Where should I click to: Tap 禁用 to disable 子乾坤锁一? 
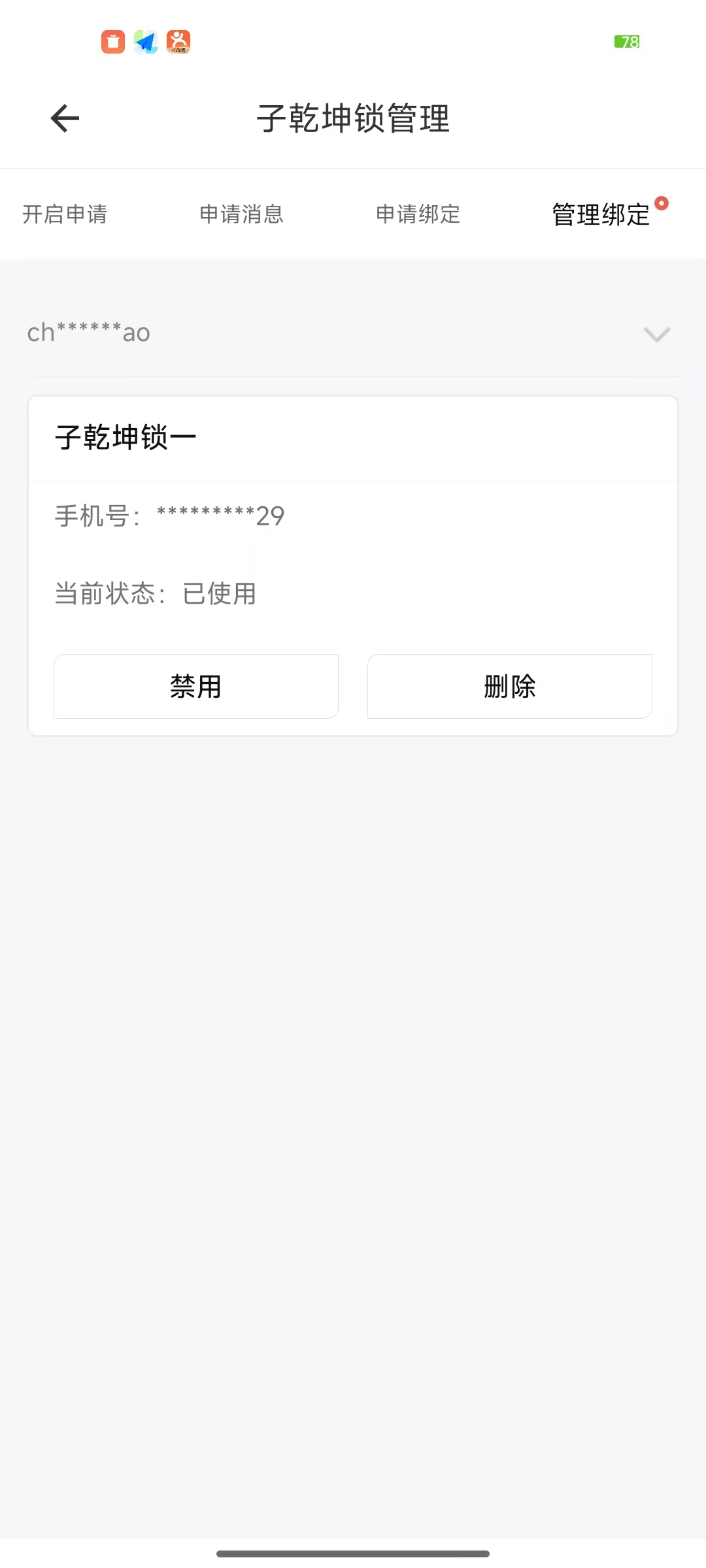[x=196, y=686]
